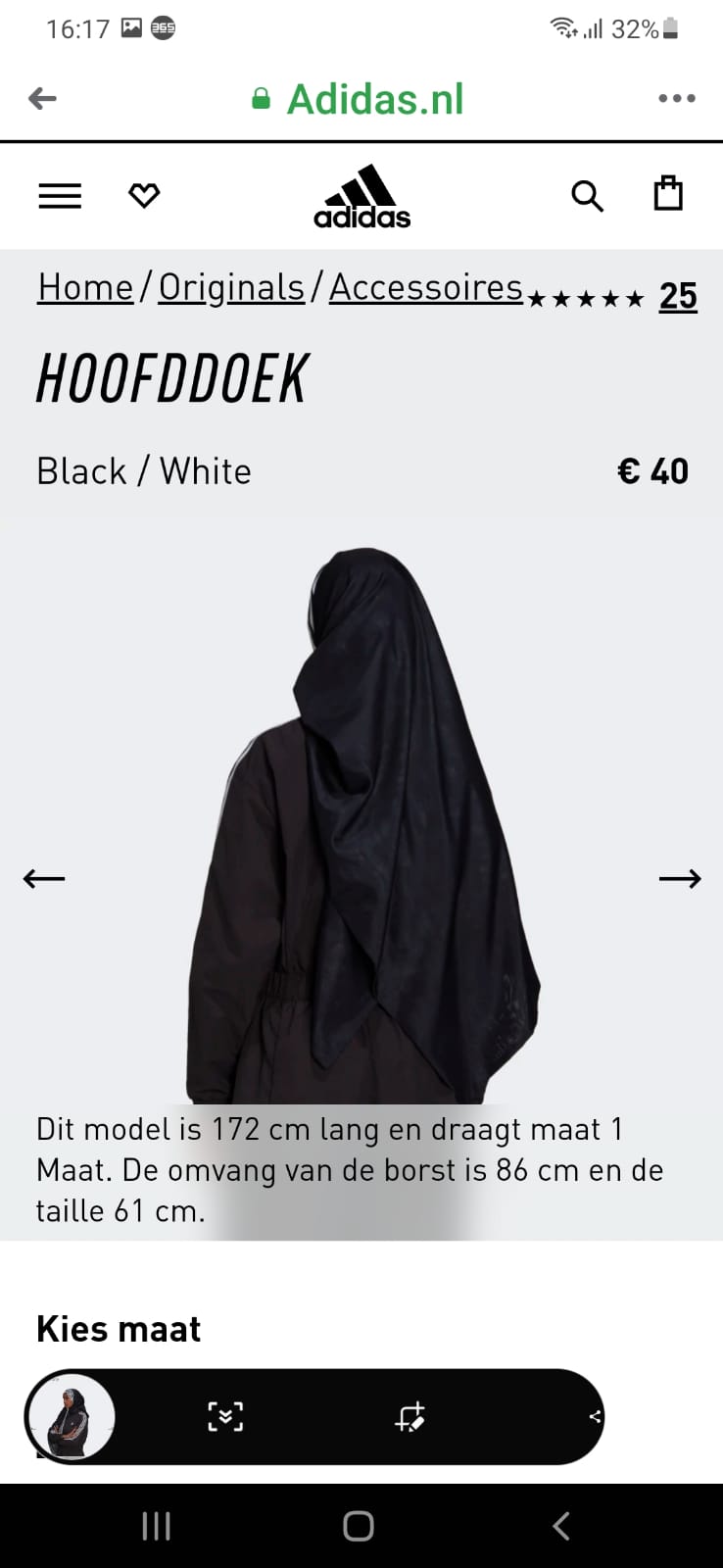The height and width of the screenshot is (1568, 723).
Task: Open the browser overflow menu
Action: [676, 98]
